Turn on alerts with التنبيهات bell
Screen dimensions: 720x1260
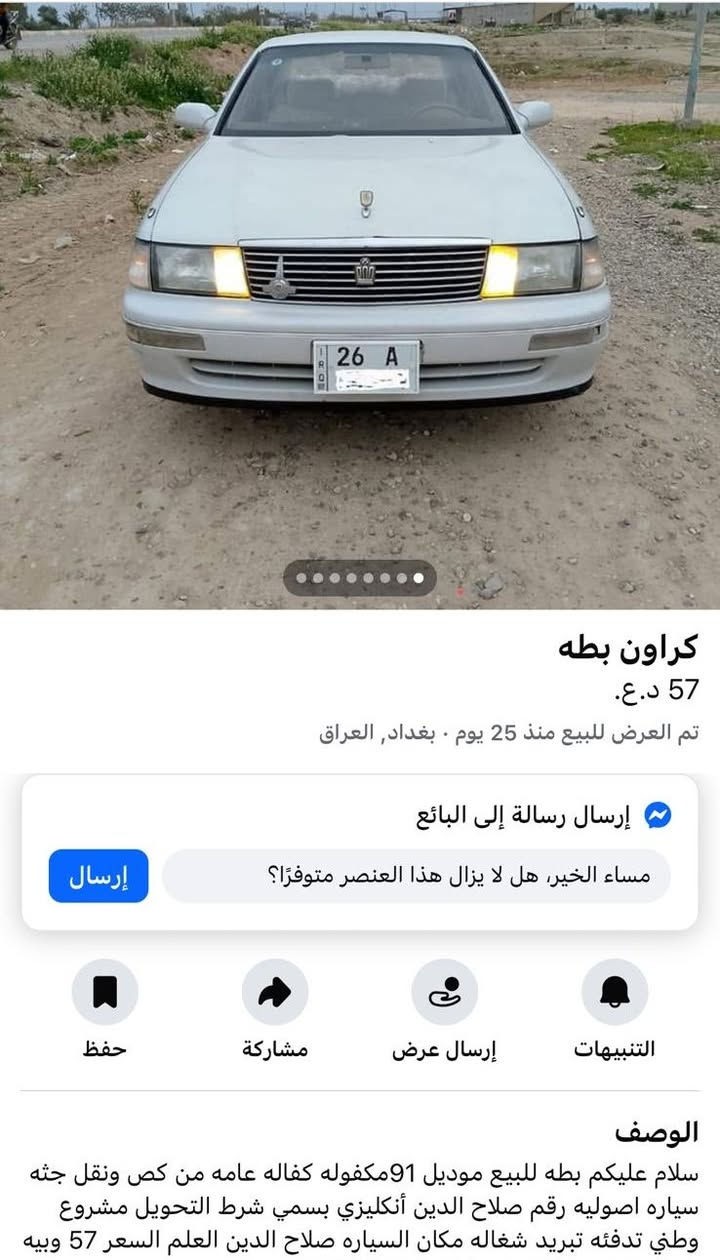[x=614, y=992]
